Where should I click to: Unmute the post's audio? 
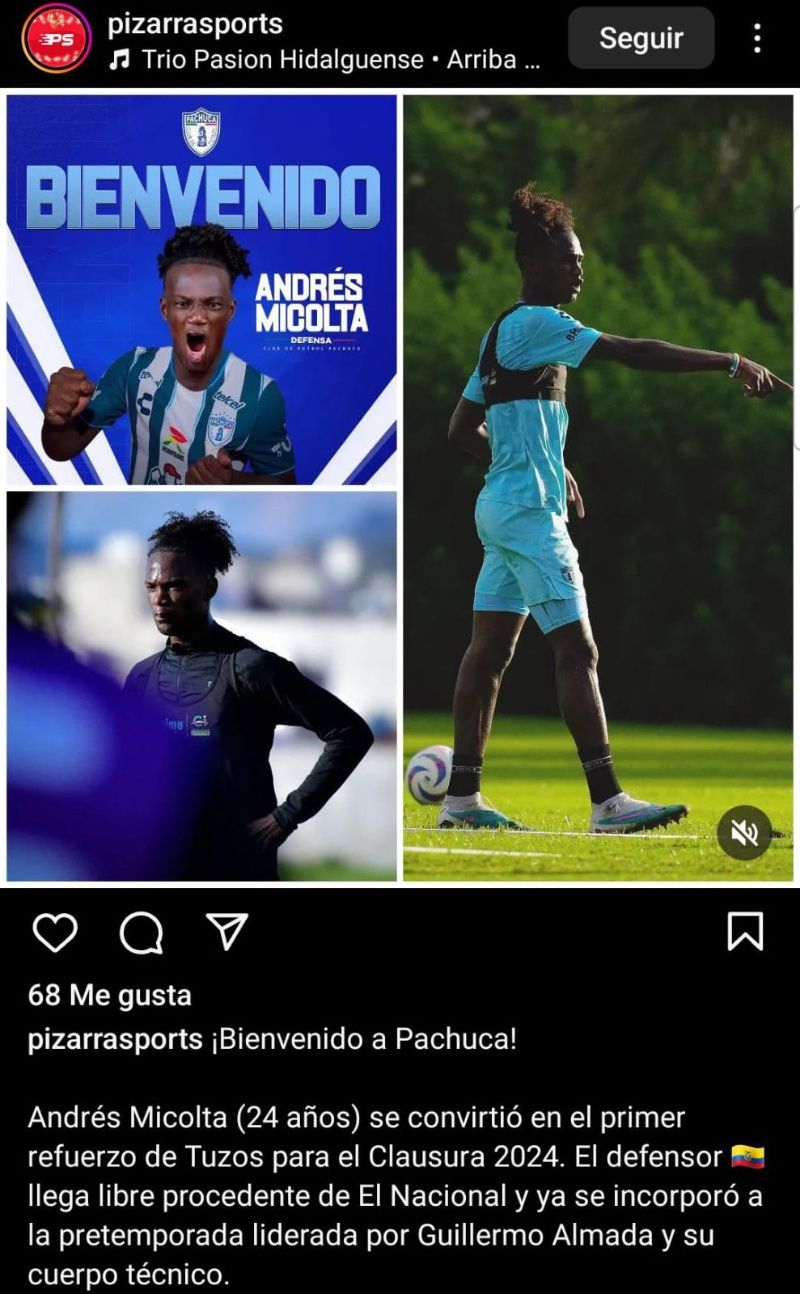(x=745, y=833)
